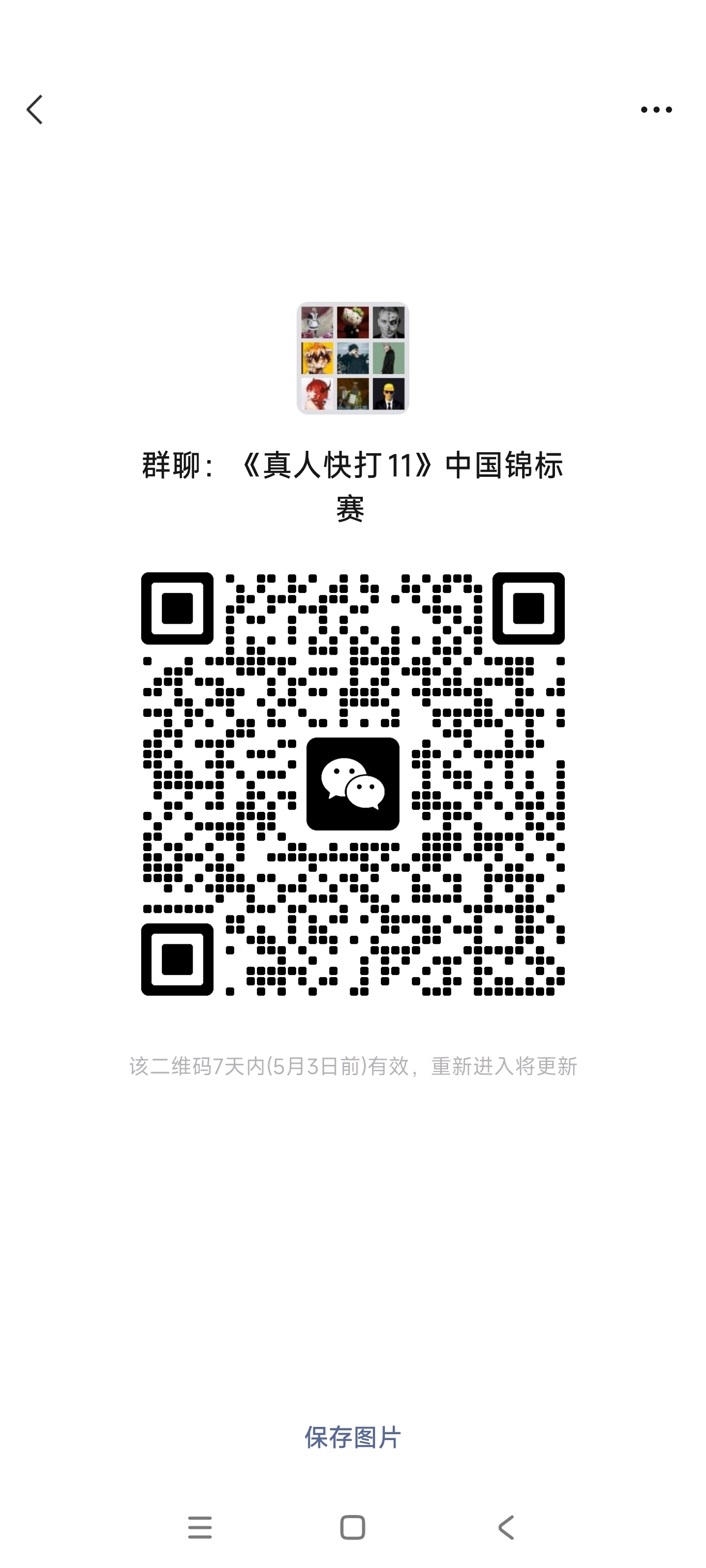Go to the home screen
Viewport: 706px width, 1568px height.
pyautogui.click(x=353, y=1527)
